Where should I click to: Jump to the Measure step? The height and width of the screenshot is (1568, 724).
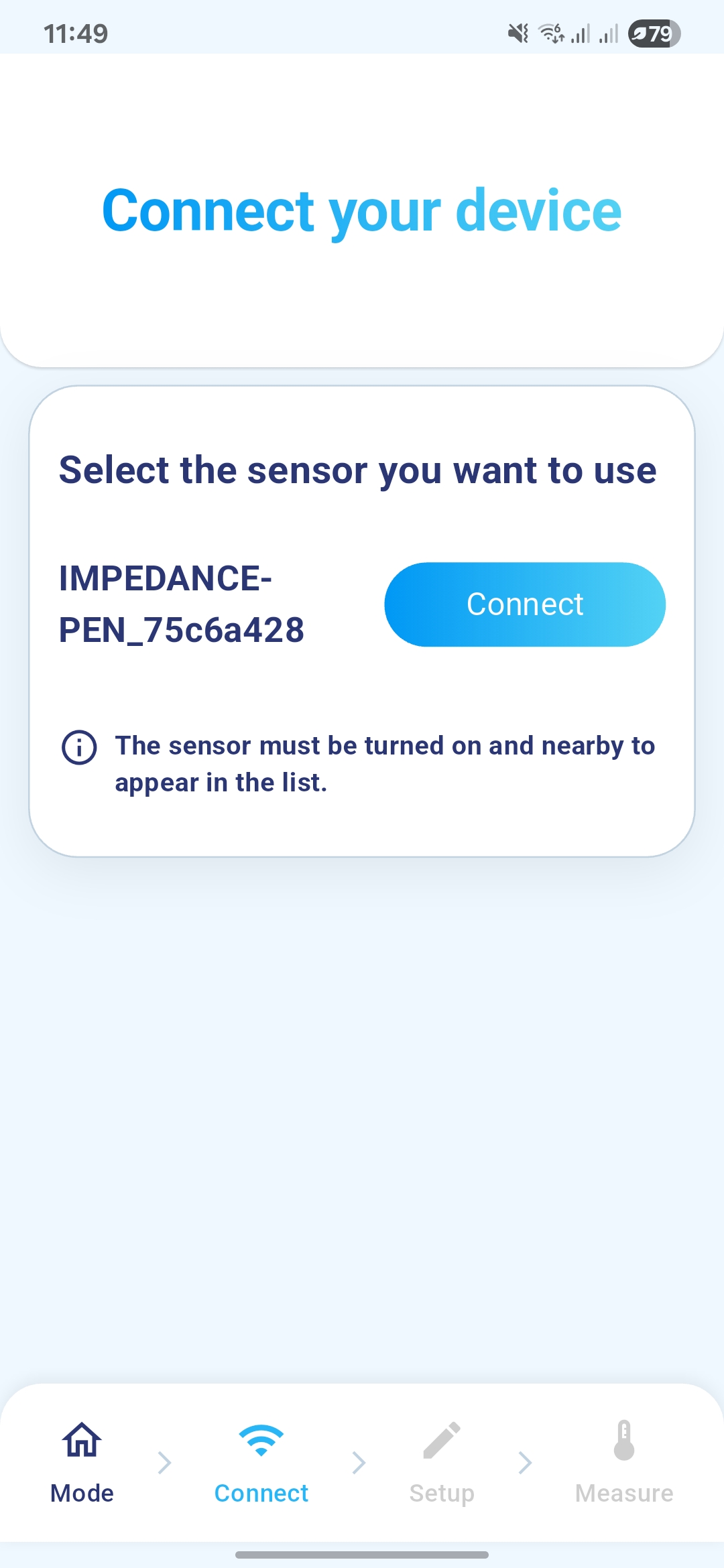tap(623, 1462)
